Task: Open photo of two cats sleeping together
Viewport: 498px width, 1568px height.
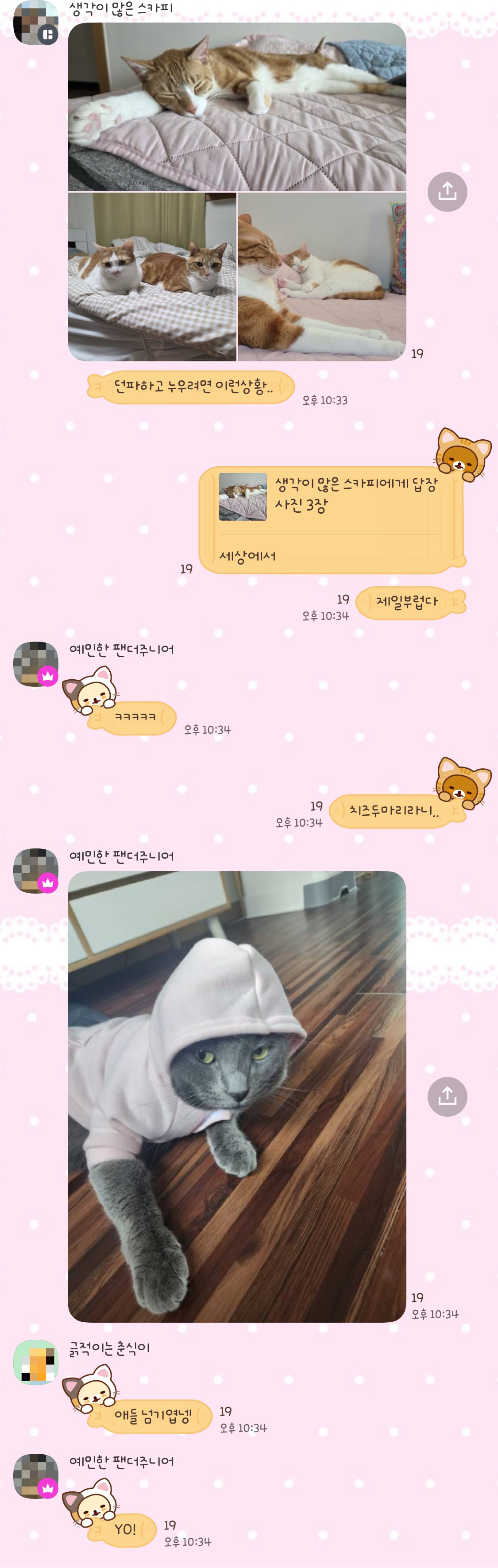Action: pos(321,277)
